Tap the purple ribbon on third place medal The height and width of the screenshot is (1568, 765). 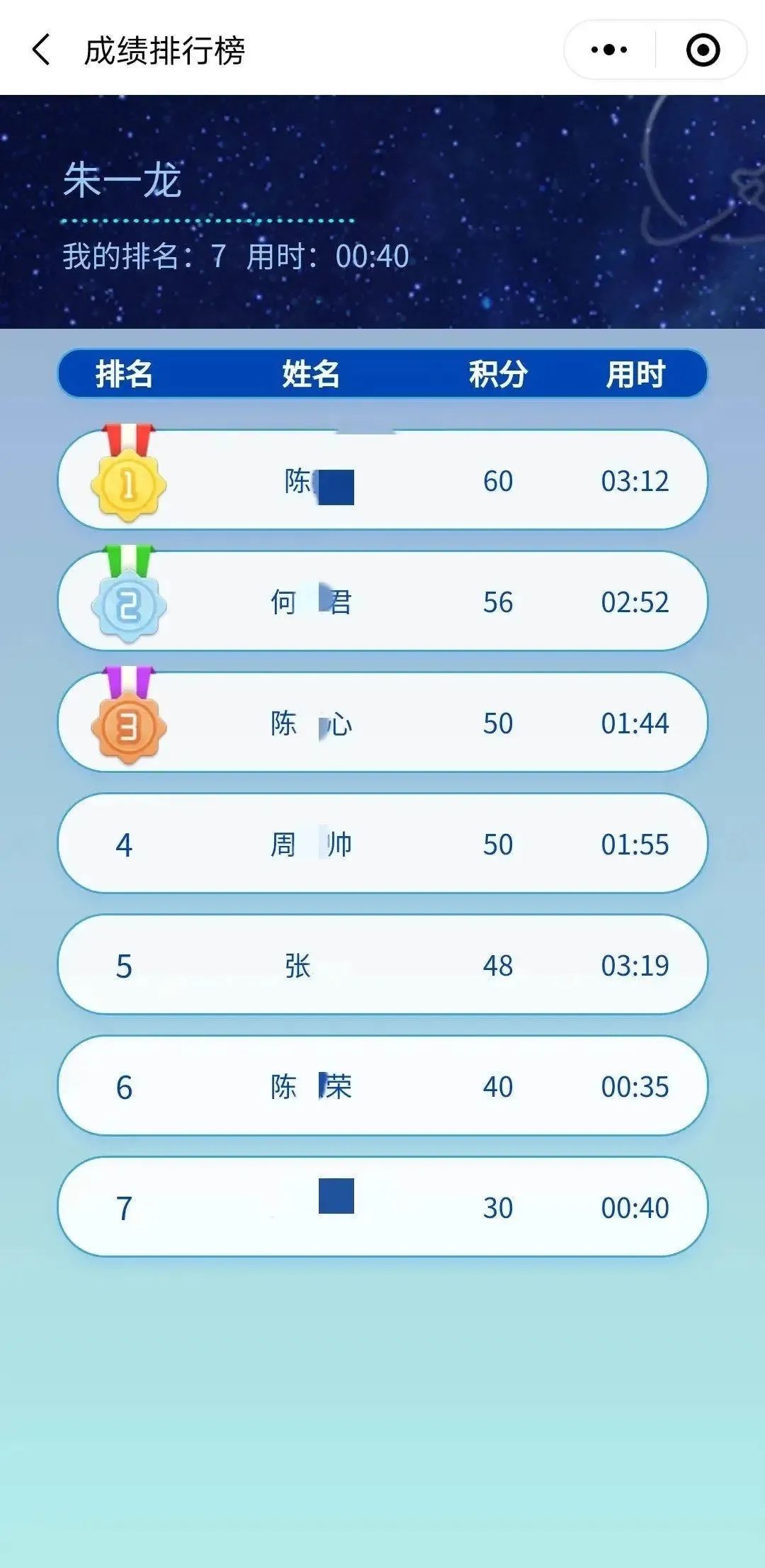pyautogui.click(x=126, y=679)
